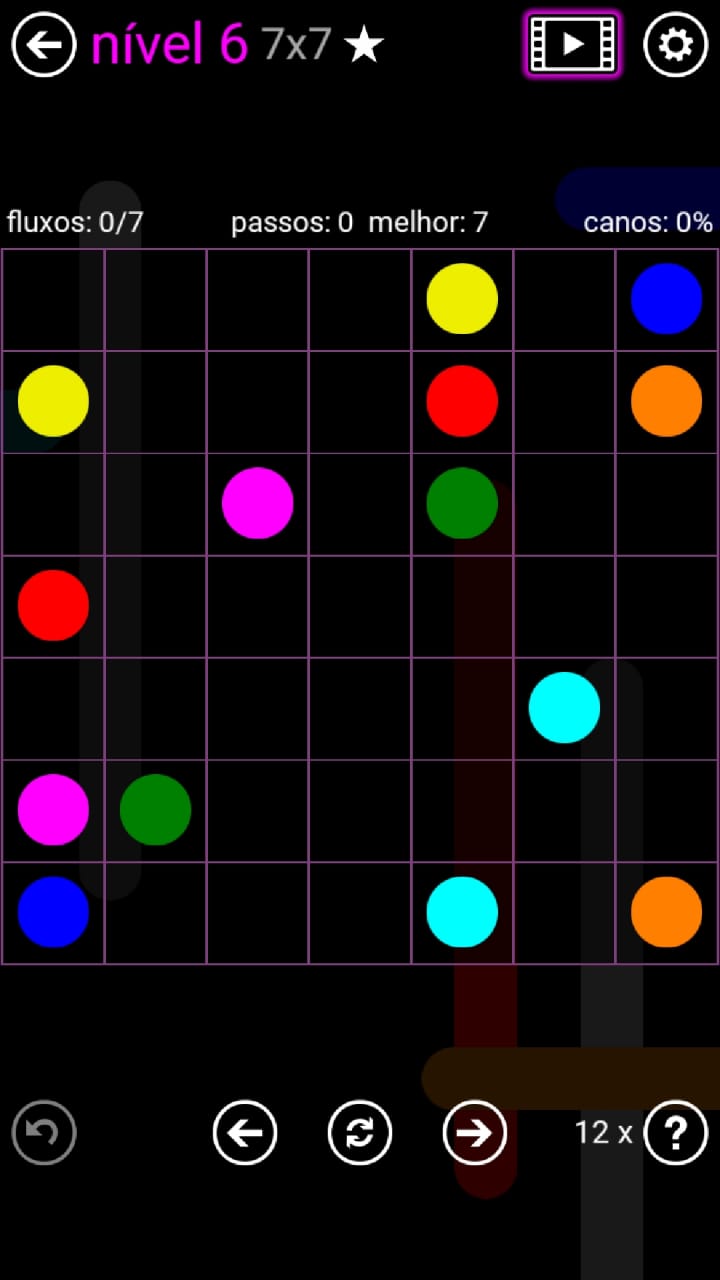Restart the current level

[x=360, y=1133]
